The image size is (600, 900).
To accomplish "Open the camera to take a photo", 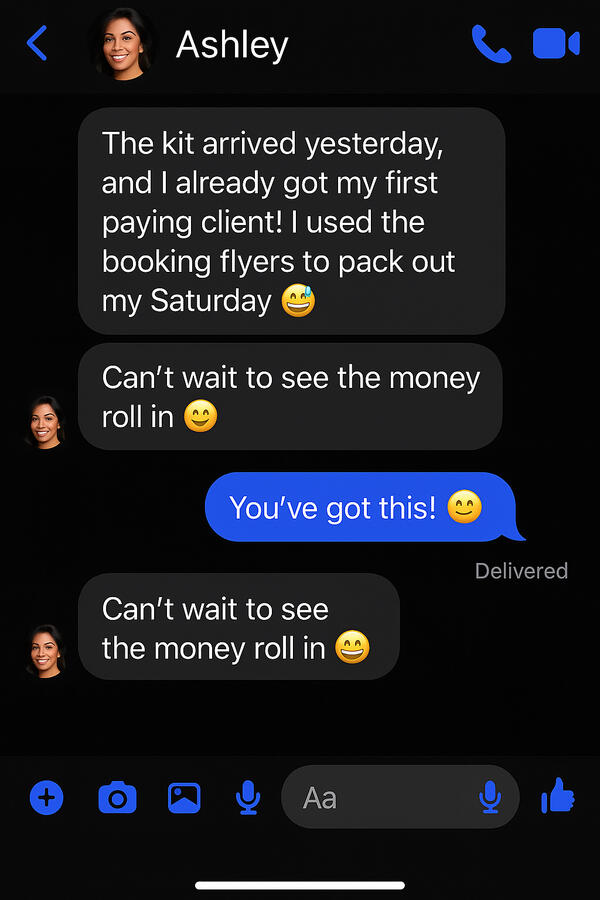I will (x=117, y=797).
